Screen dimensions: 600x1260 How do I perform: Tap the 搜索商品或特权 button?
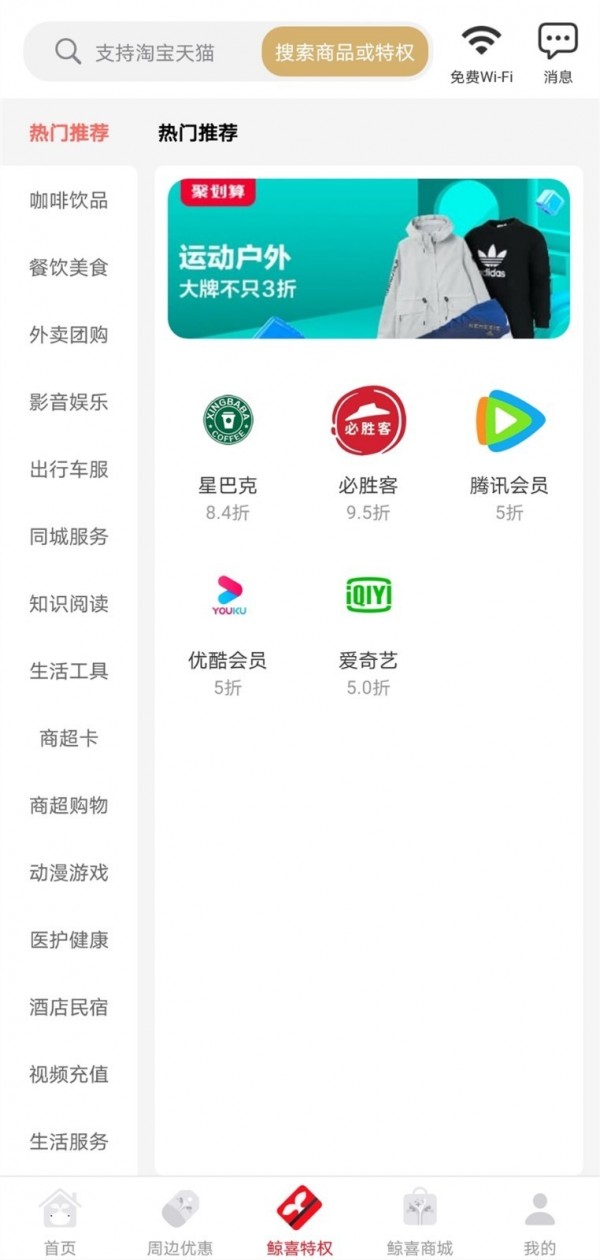click(x=345, y=52)
